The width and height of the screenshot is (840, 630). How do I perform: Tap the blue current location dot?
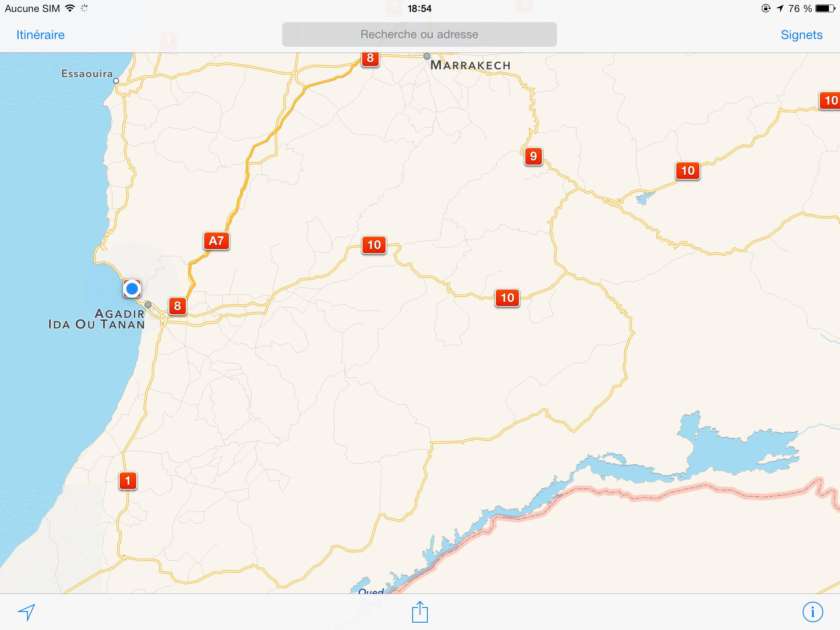point(132,289)
